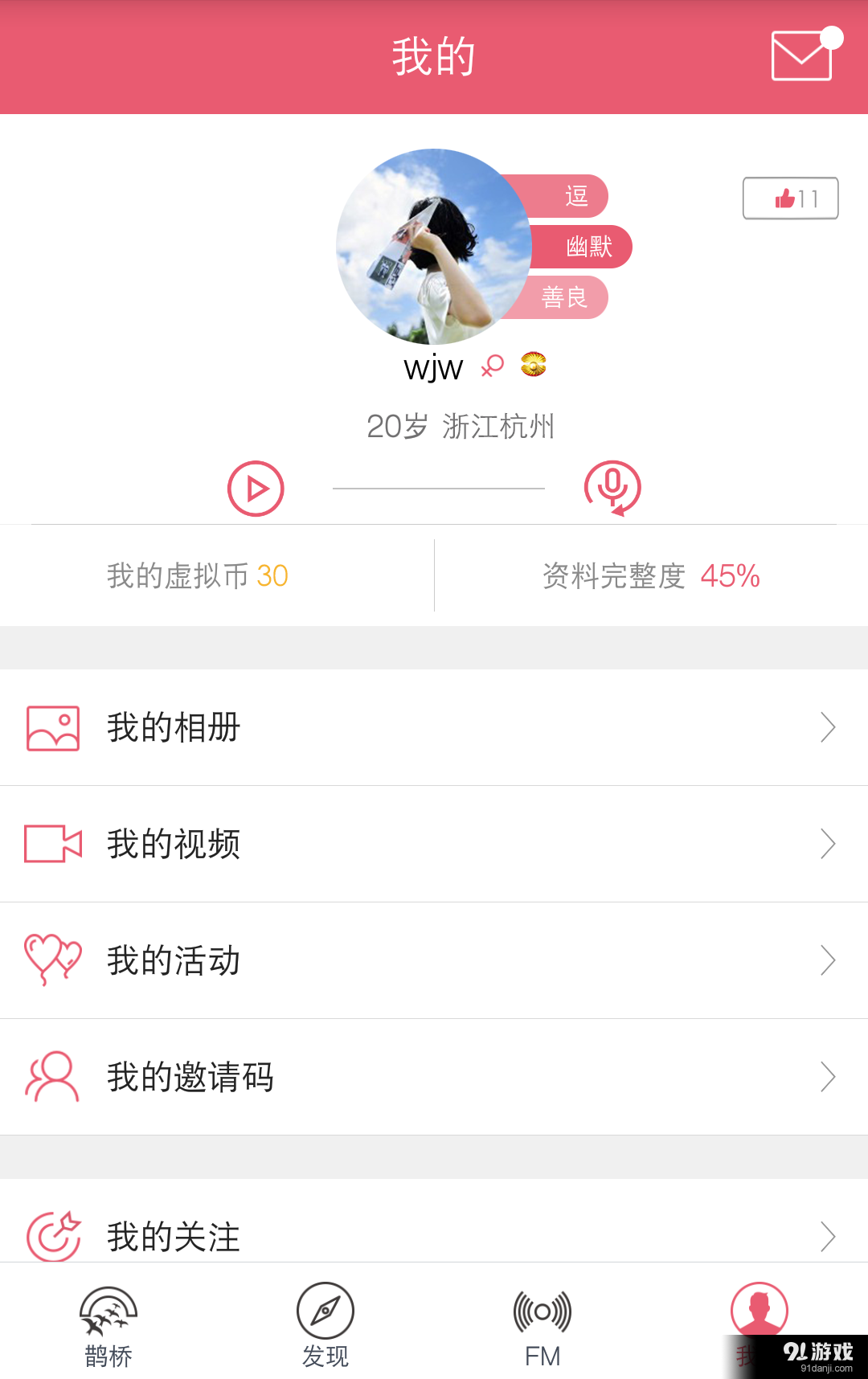Image resolution: width=868 pixels, height=1379 pixels.
Task: Click the video camera icon beside 我的视频
Action: tap(52, 844)
